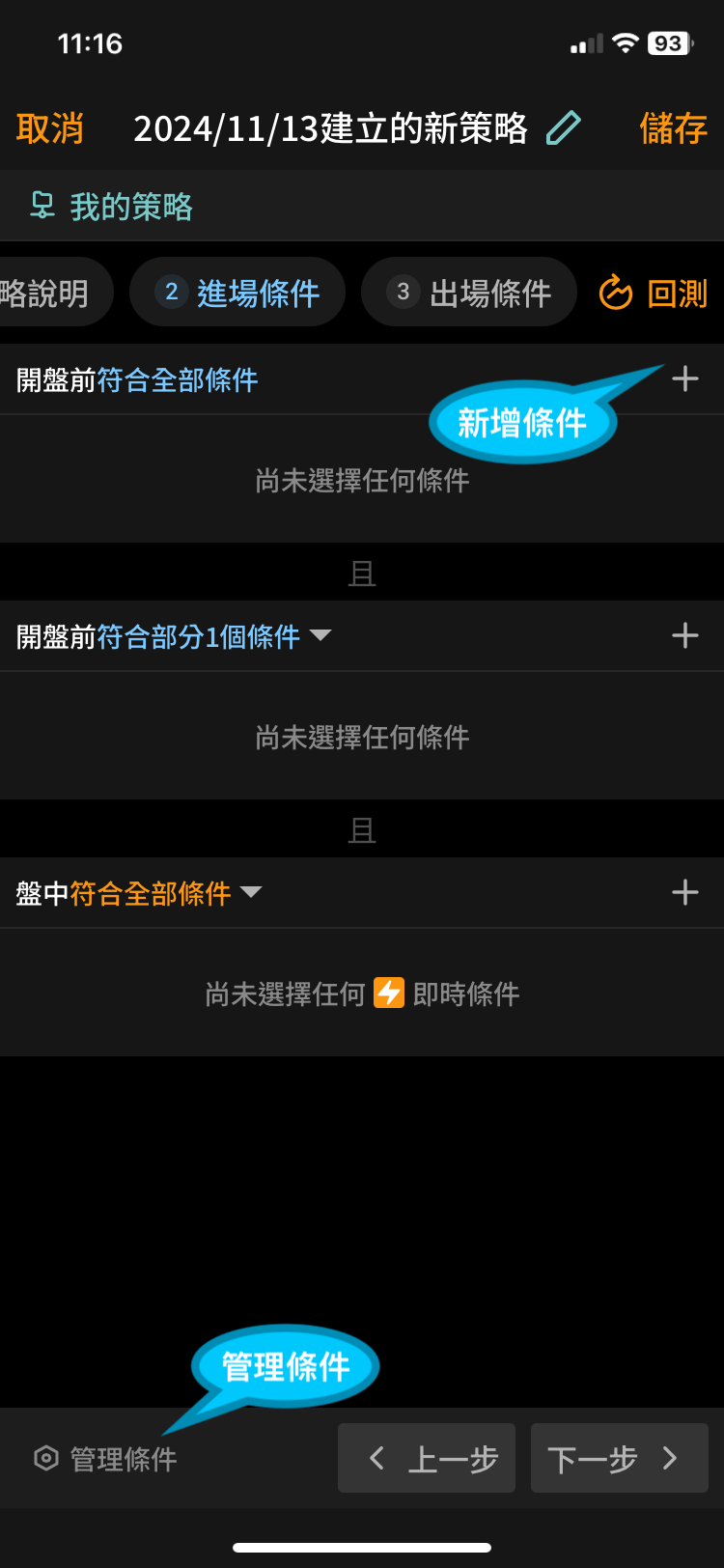This screenshot has height=1568, width=724.
Task: Expand the 盤中符合全部條件 dropdown
Action: pos(251,892)
